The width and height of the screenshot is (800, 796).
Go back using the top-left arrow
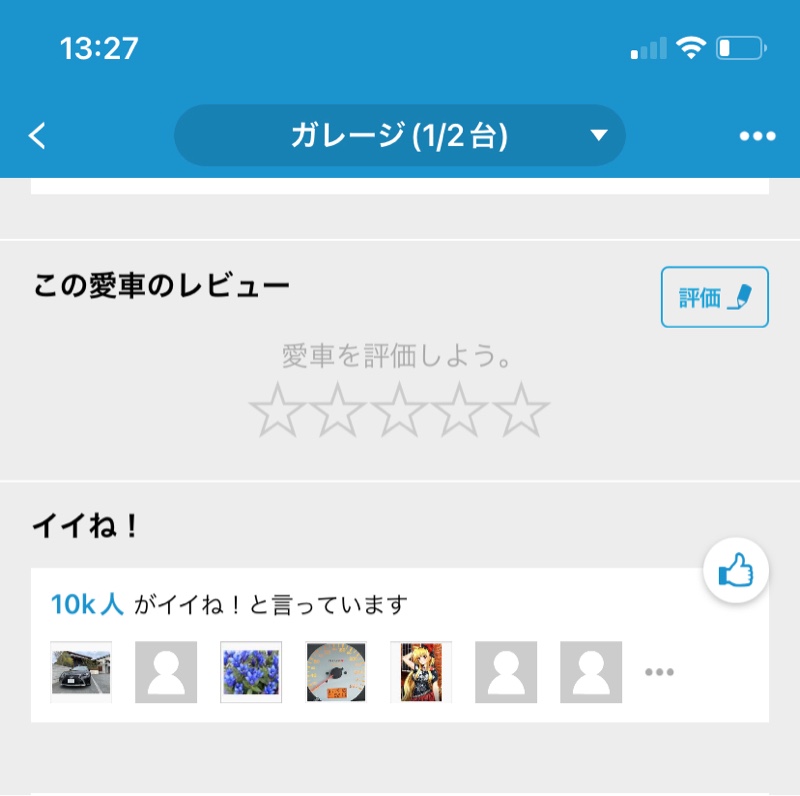point(38,136)
